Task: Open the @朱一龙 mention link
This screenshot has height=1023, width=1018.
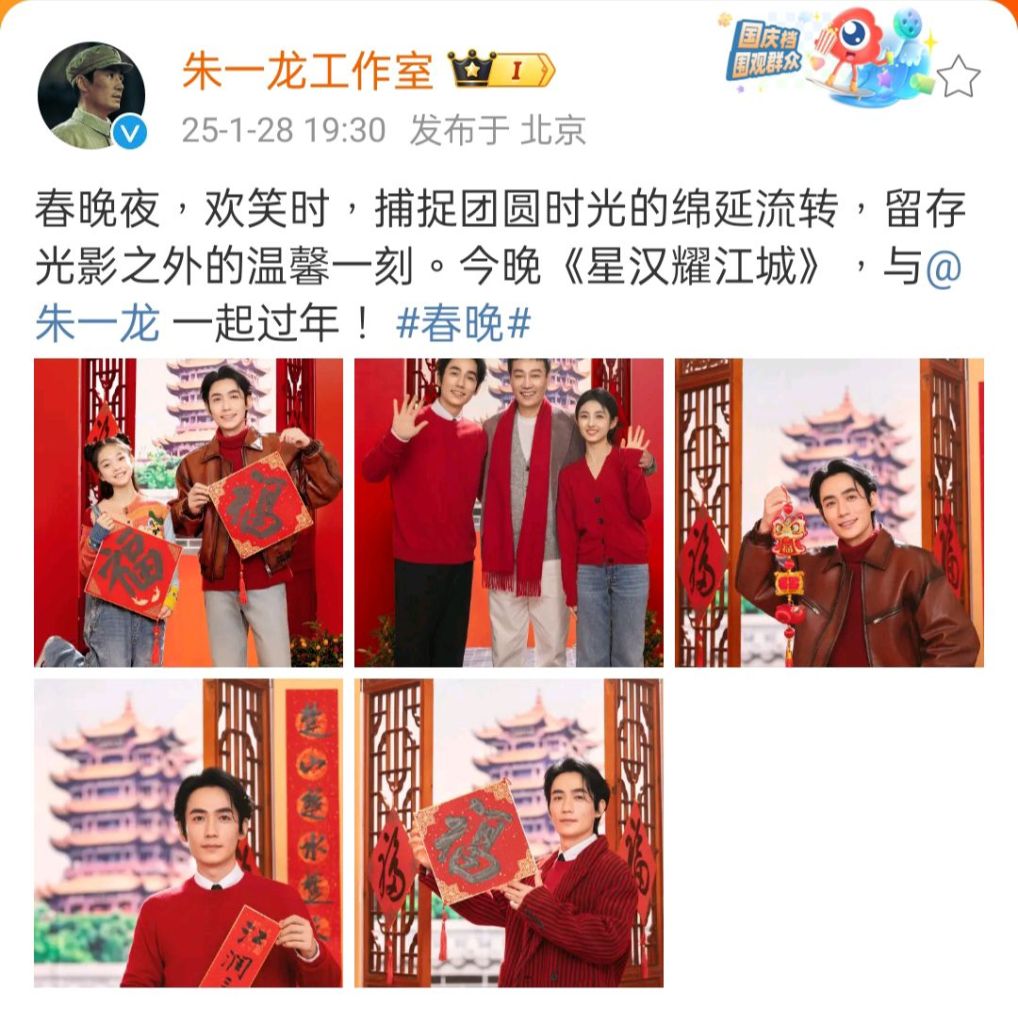Action: click(x=98, y=325)
